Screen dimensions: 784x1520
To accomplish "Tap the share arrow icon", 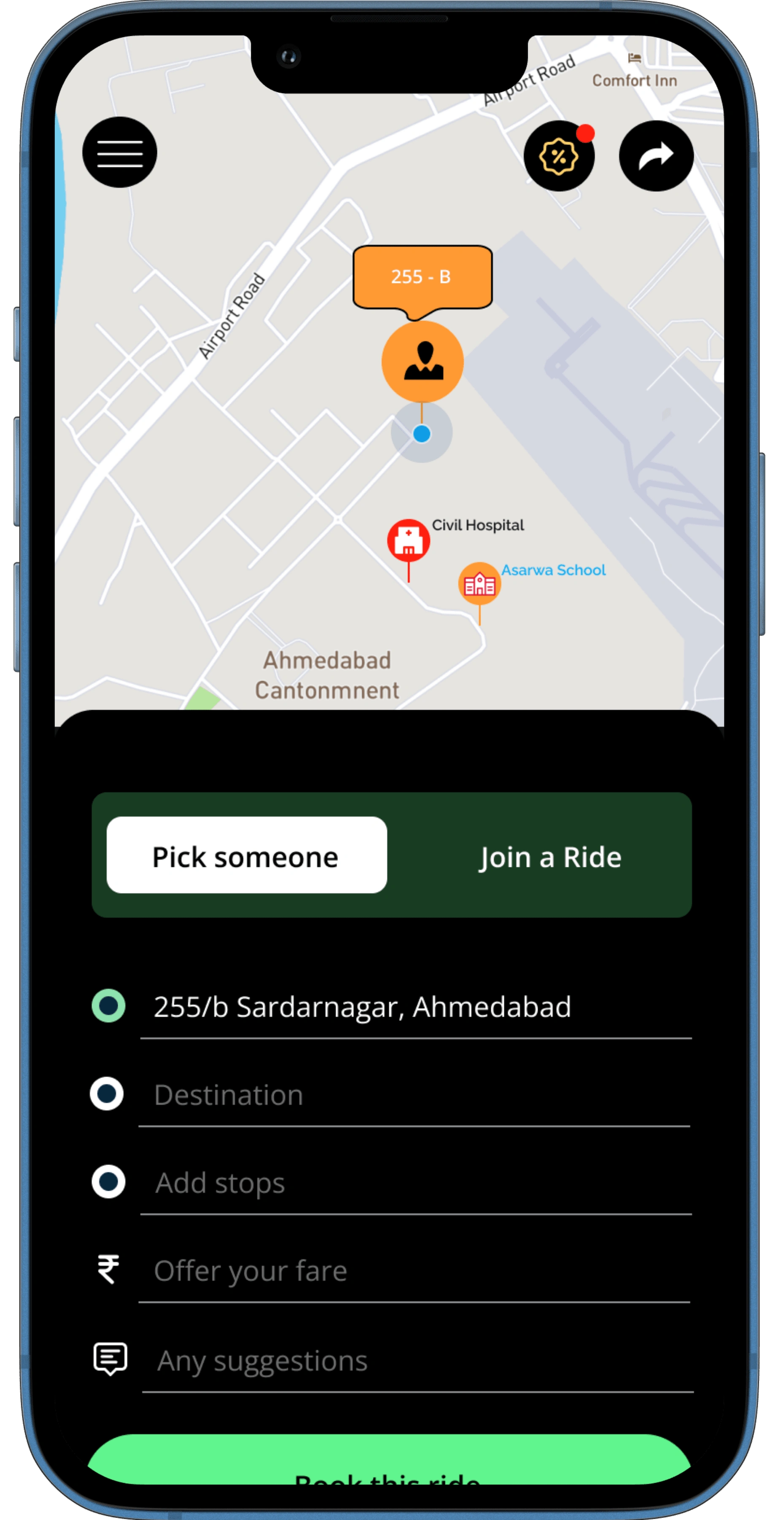I will (655, 156).
